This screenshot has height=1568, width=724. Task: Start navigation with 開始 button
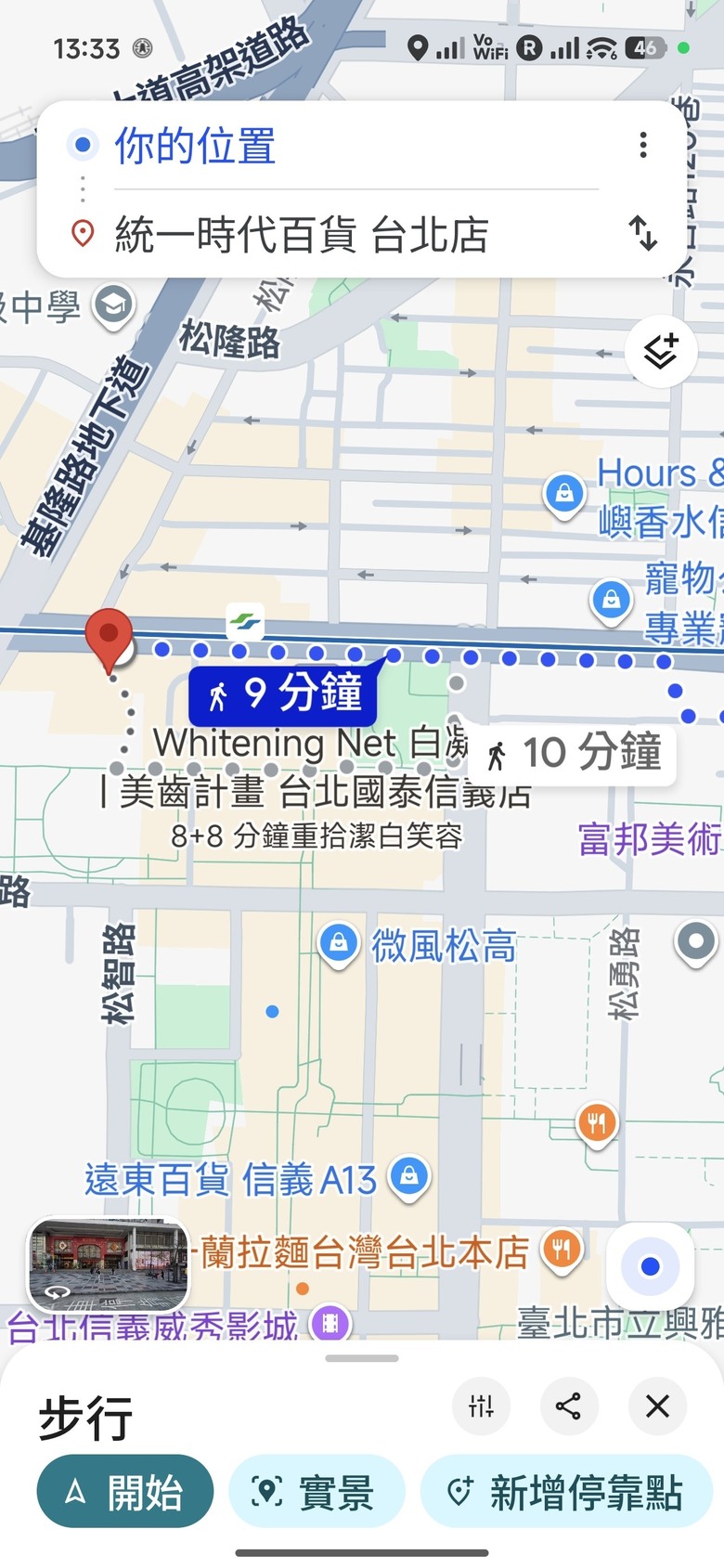point(125,1492)
